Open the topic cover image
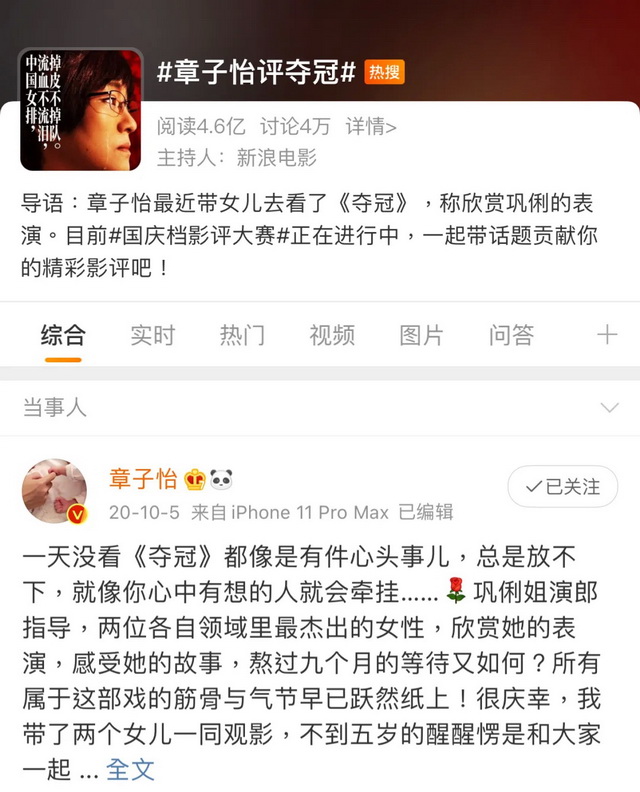This screenshot has width=640, height=792. click(x=81, y=110)
